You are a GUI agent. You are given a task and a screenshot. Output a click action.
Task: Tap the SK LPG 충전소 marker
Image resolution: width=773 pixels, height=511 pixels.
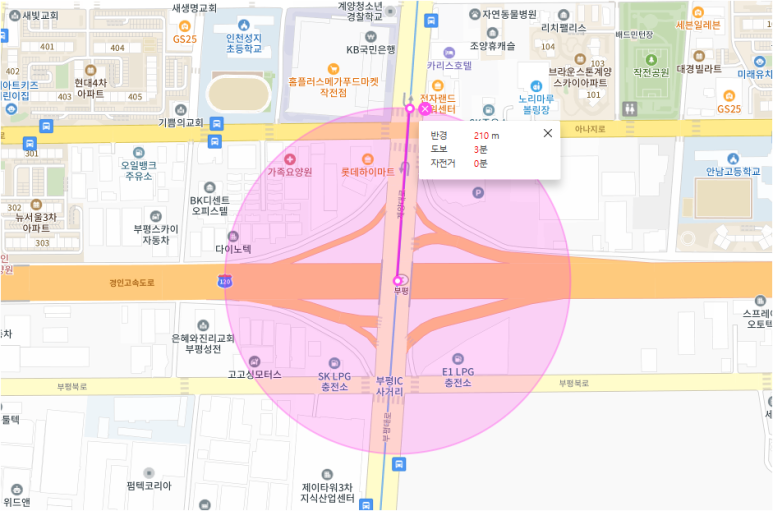click(332, 362)
